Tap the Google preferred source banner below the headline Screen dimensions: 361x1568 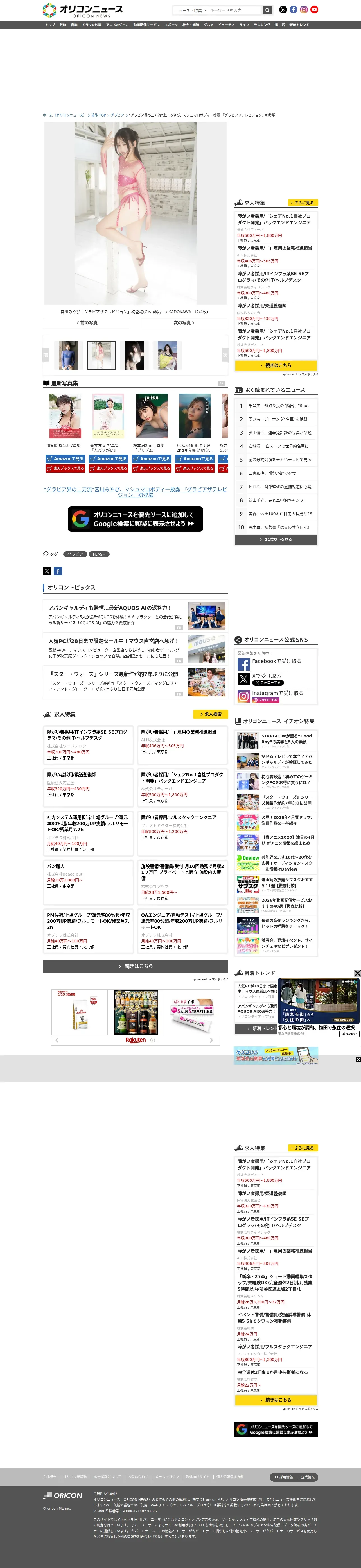coord(135,519)
